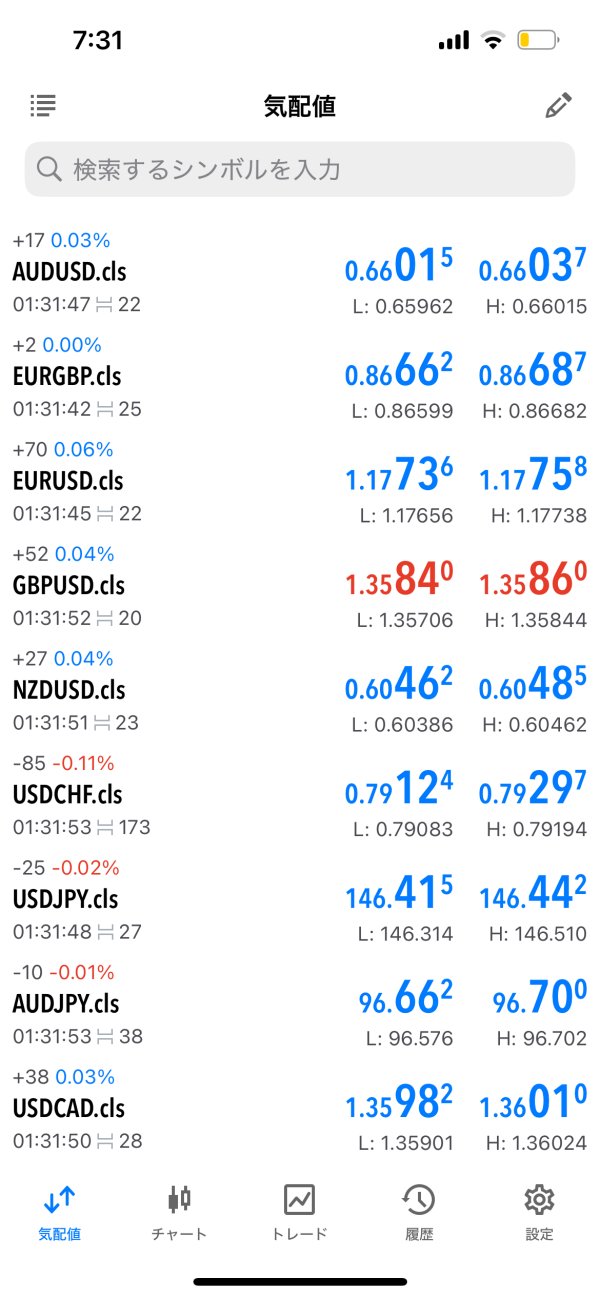
Task: Switch to the 履歴 tab
Action: point(419,1211)
